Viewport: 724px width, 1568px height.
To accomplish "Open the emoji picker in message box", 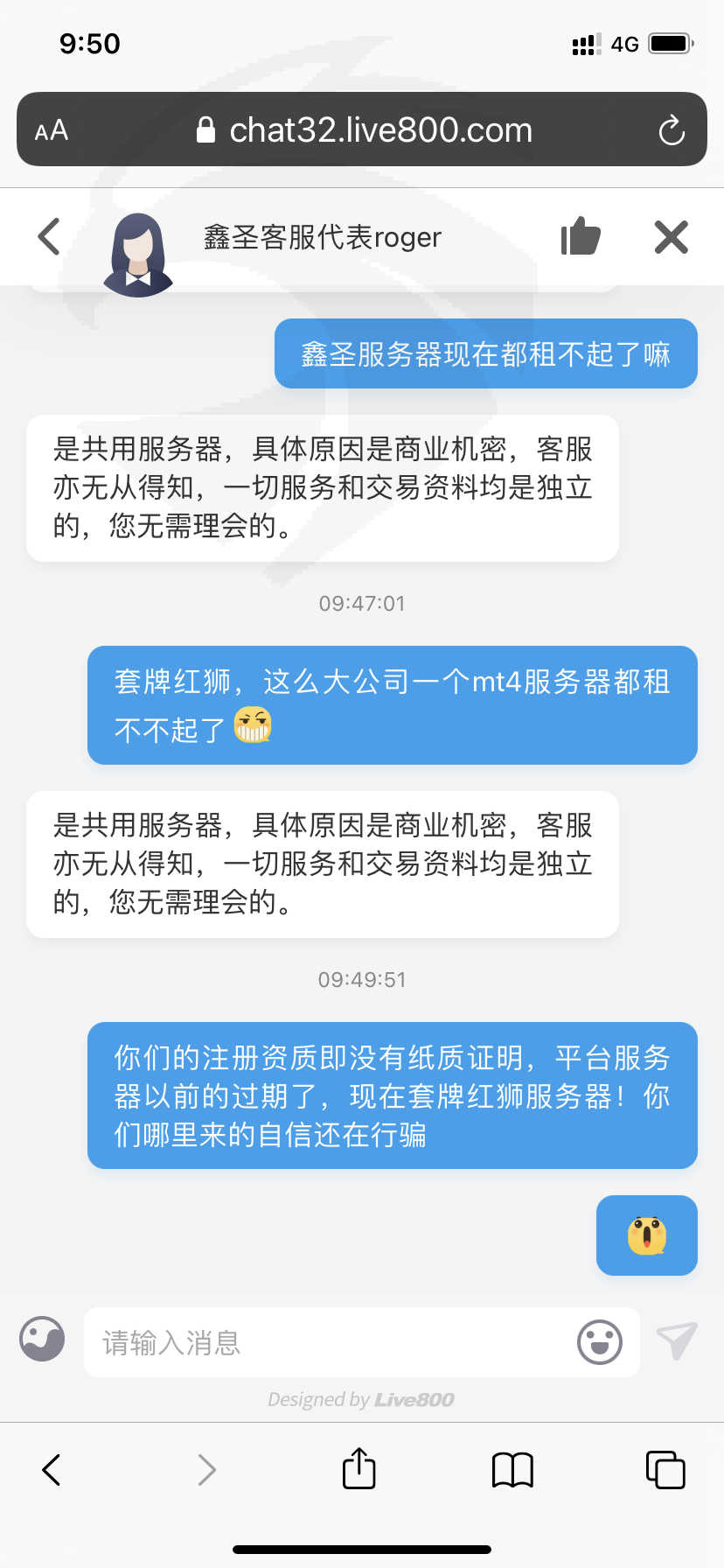I will click(x=600, y=1342).
